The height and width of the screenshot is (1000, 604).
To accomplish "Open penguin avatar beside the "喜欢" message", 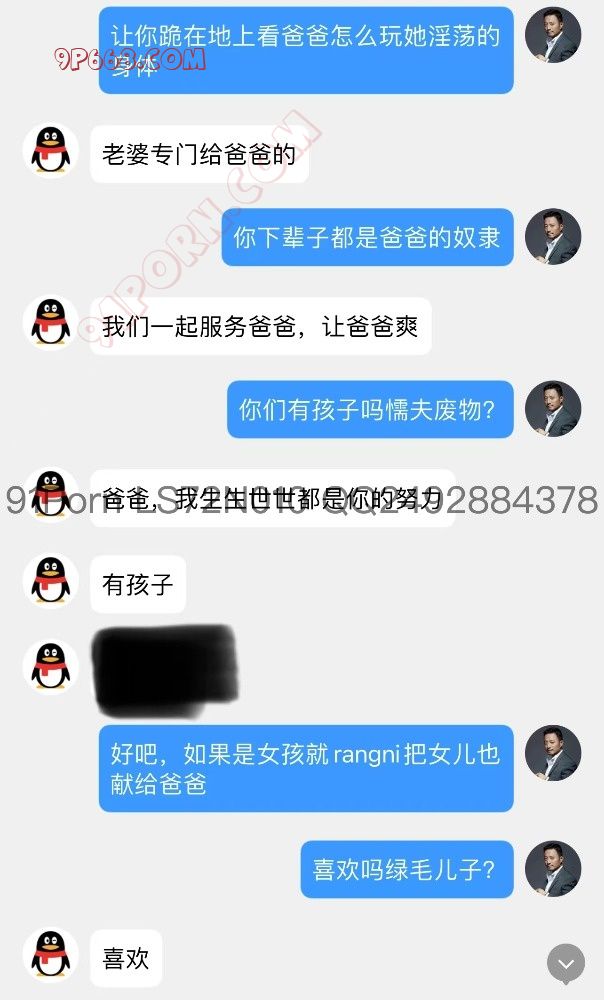I will coord(51,956).
